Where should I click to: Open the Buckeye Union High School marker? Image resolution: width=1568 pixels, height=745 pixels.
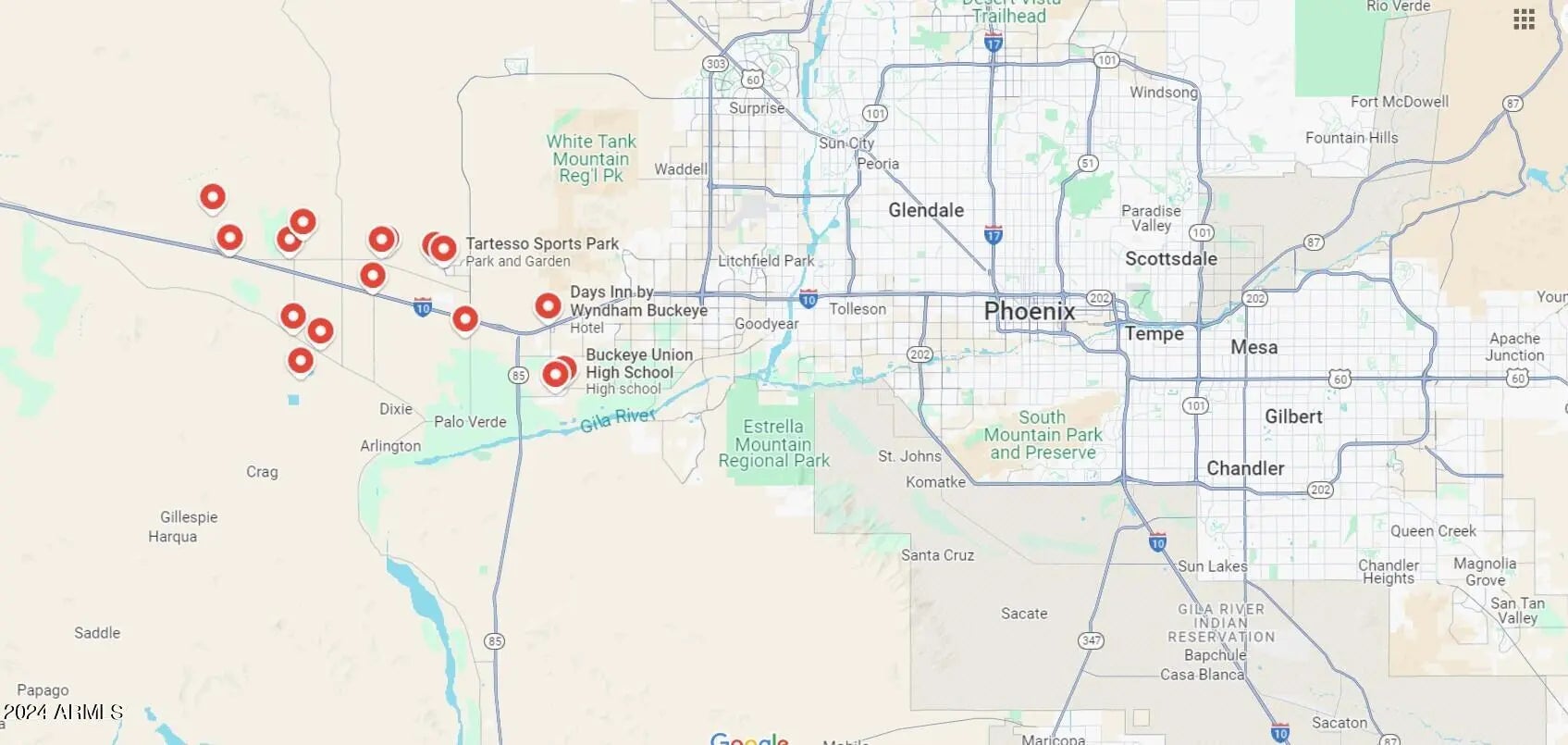tap(555, 374)
